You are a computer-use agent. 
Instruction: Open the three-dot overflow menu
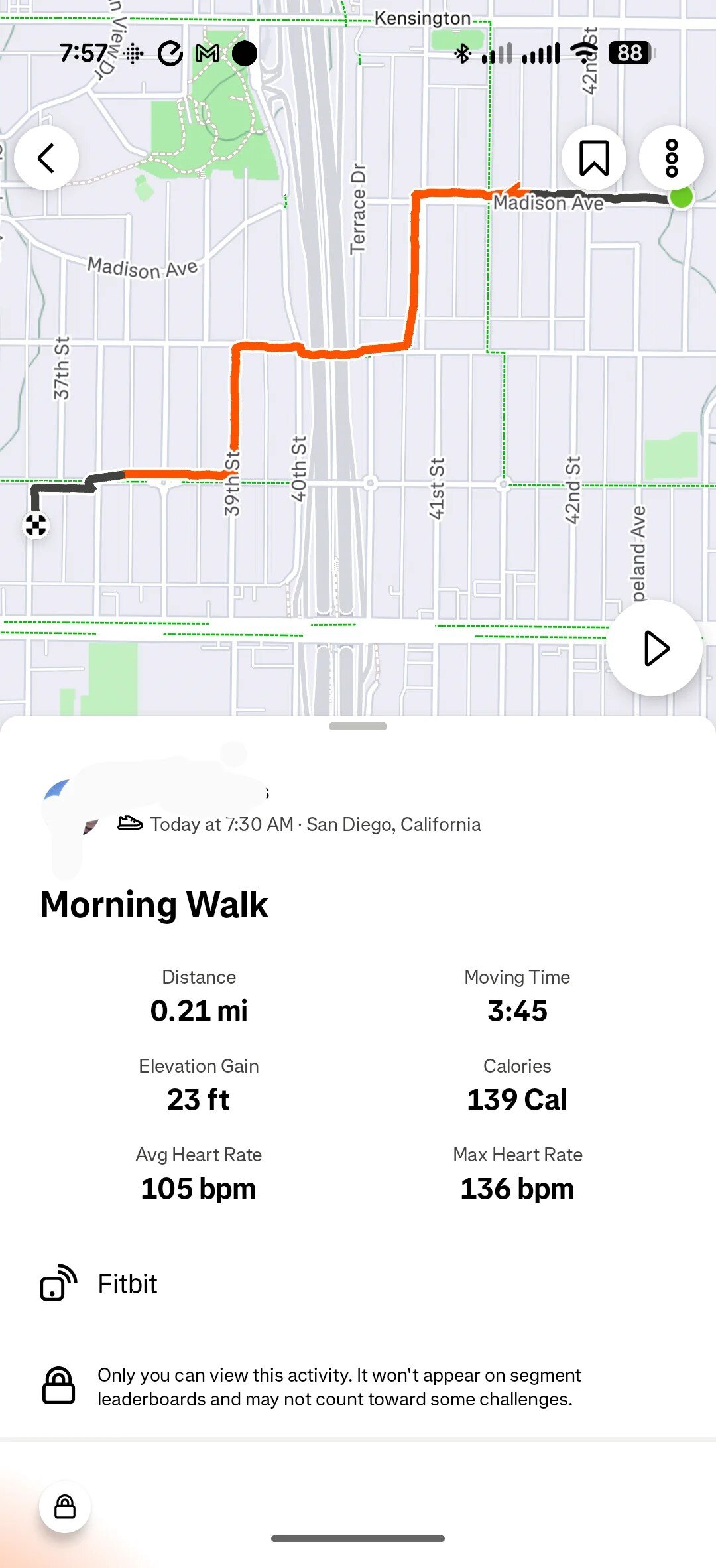tap(672, 158)
